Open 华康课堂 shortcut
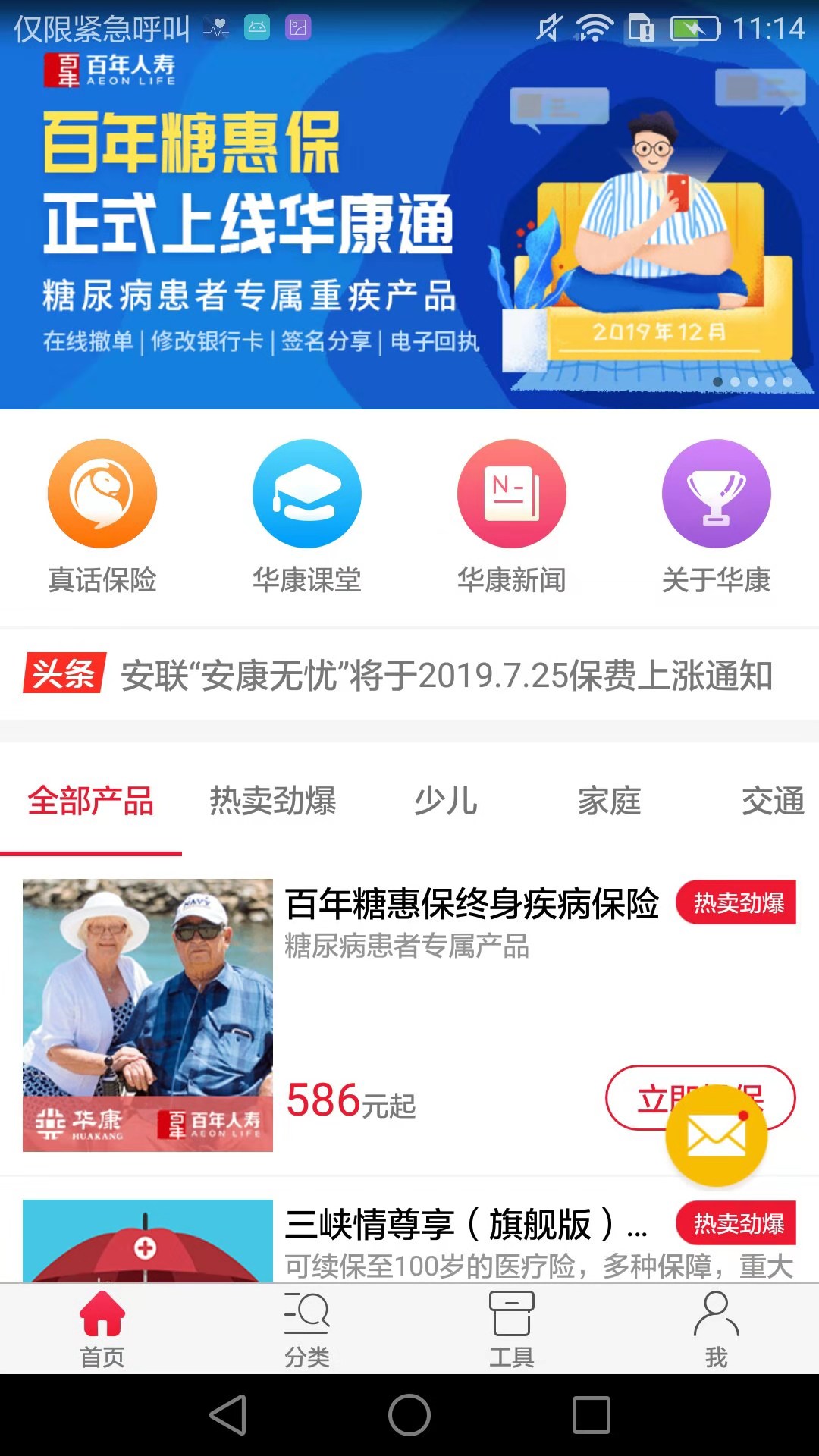The height and width of the screenshot is (1456, 819). [307, 516]
